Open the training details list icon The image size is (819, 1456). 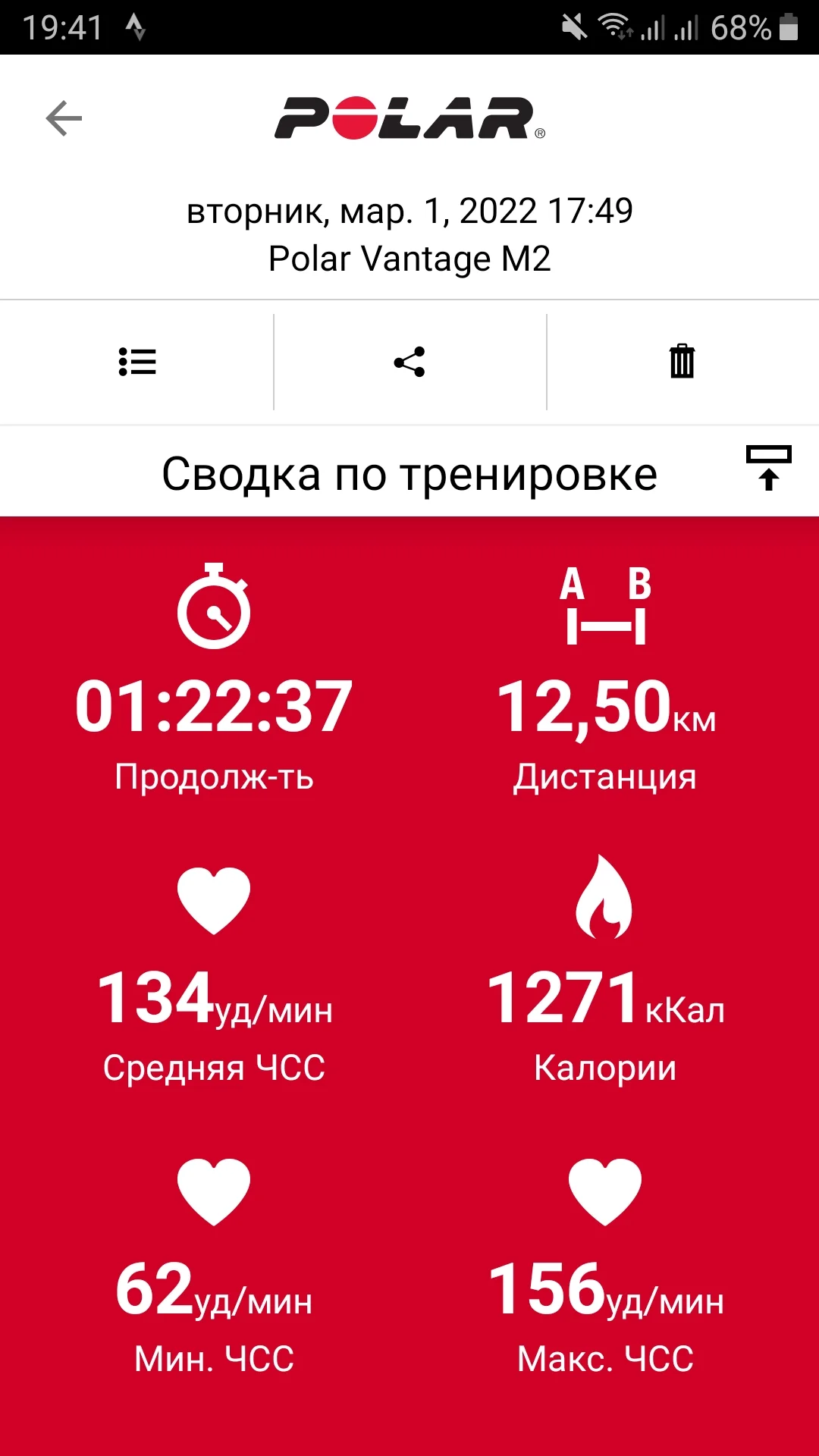[137, 362]
